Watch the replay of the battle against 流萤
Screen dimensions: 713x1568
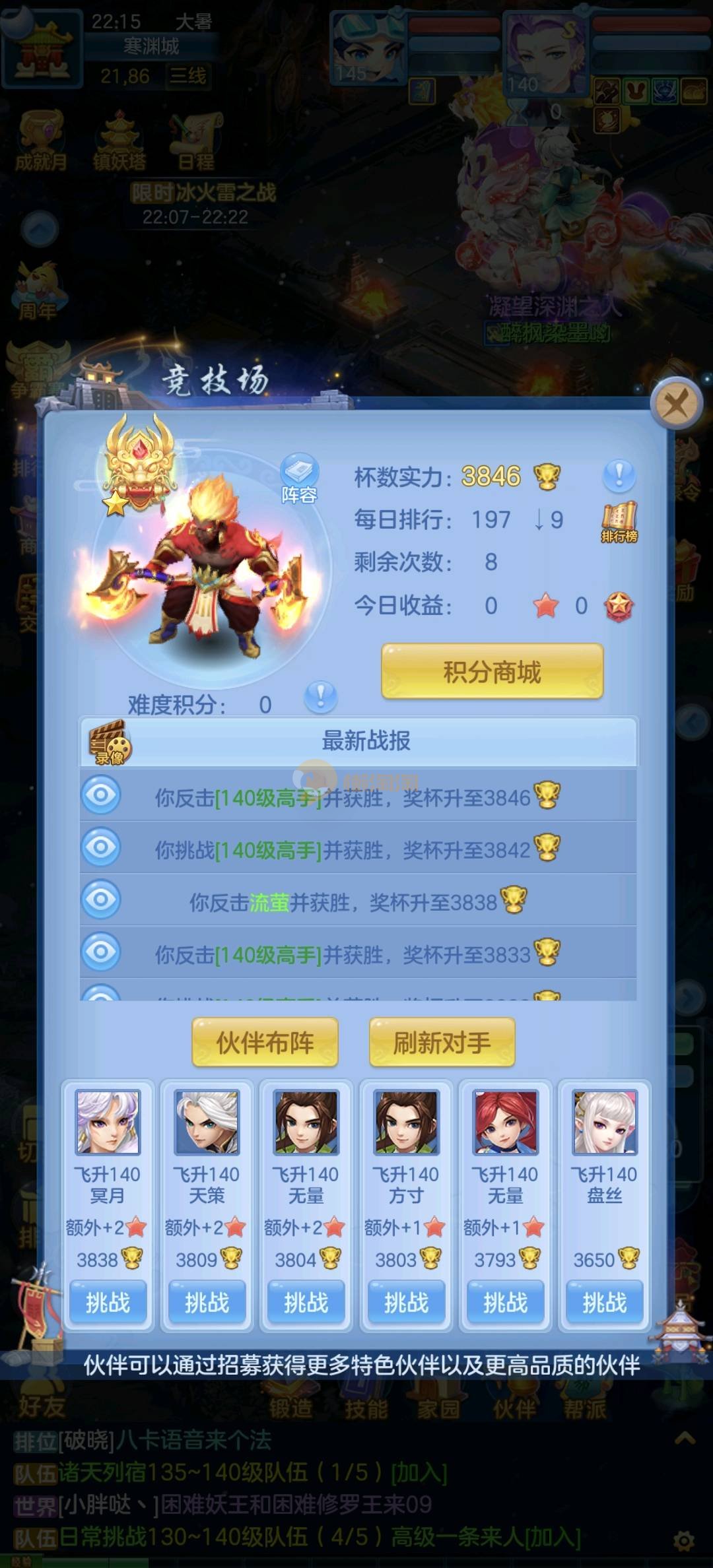click(x=101, y=899)
